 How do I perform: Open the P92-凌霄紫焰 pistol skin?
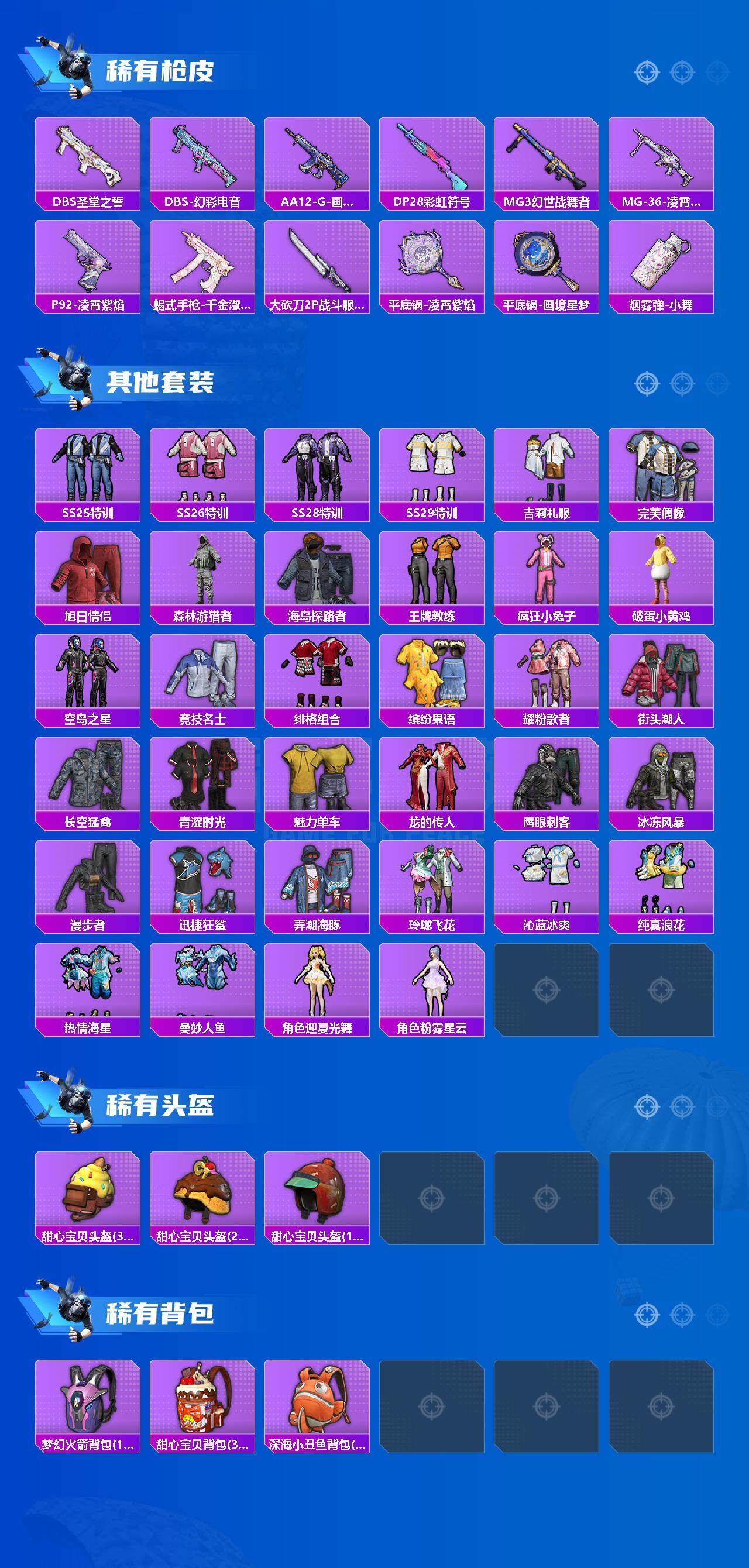tap(88, 266)
